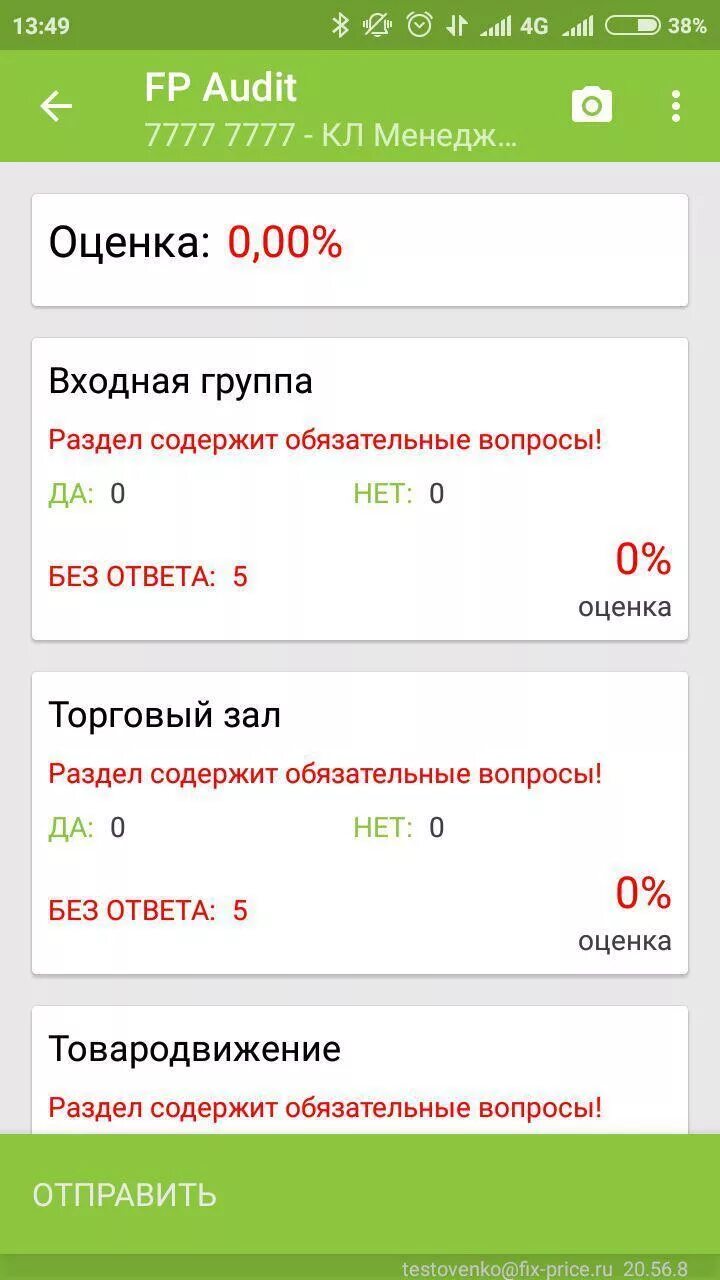Open the Товародвижение section
This screenshot has width=720, height=1280.
click(360, 1070)
